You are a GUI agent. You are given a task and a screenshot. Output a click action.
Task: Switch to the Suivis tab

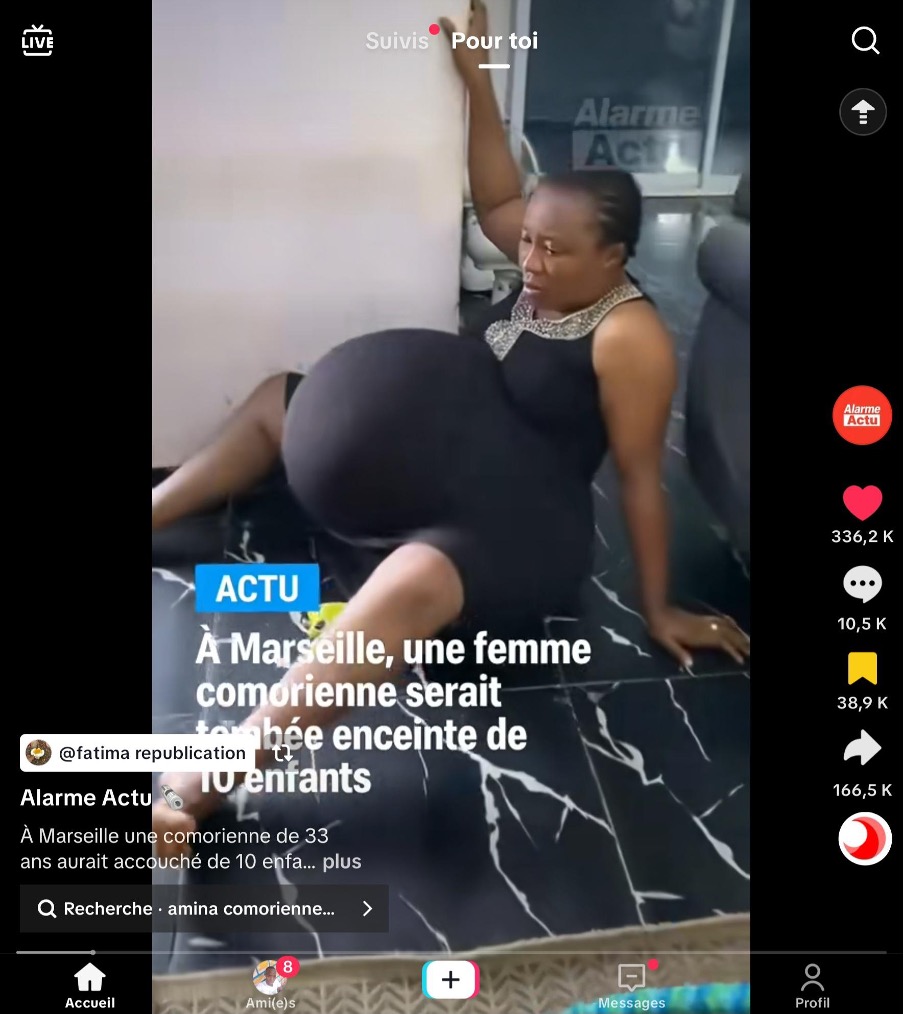point(396,41)
